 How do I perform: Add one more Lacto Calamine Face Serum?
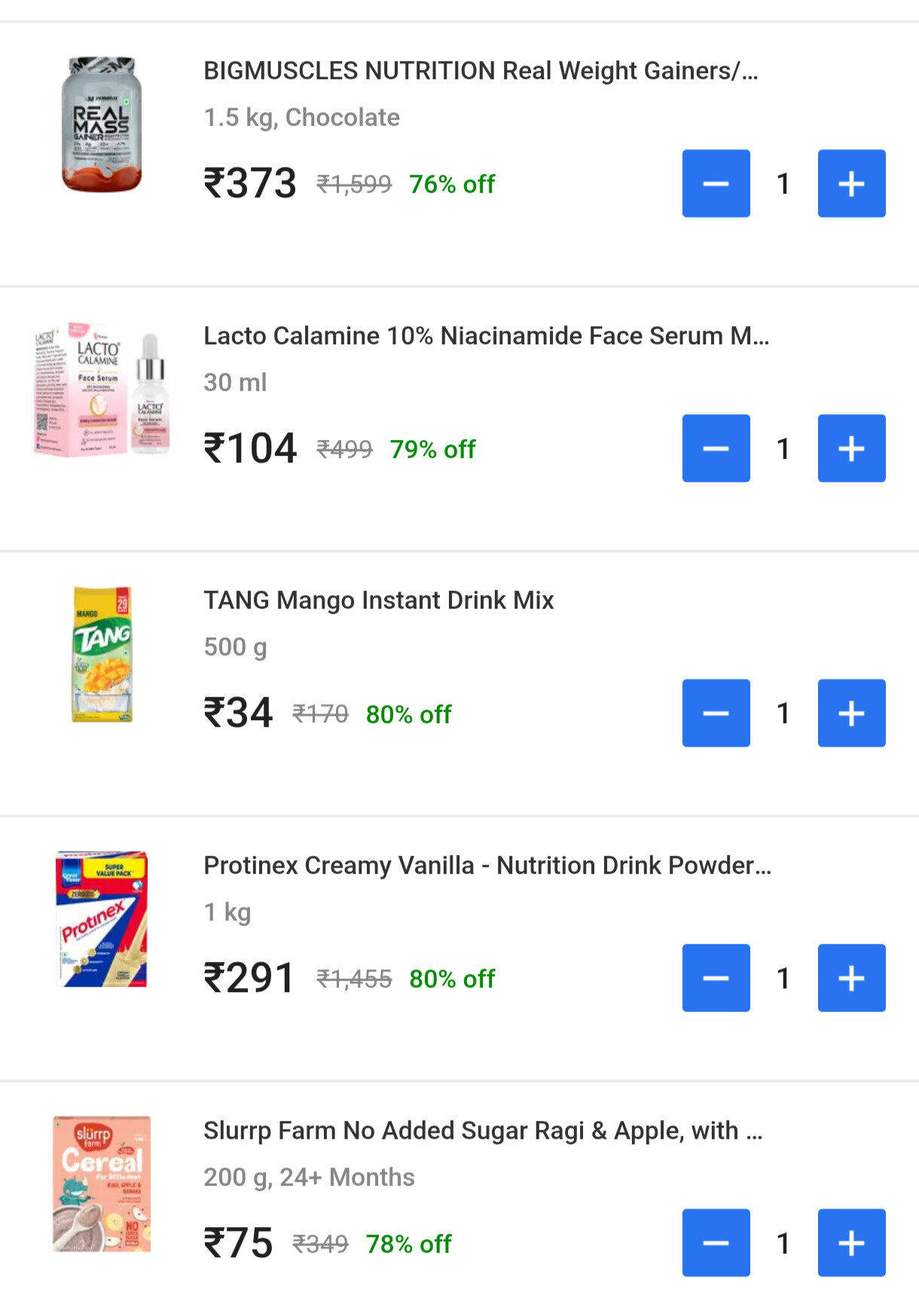851,448
